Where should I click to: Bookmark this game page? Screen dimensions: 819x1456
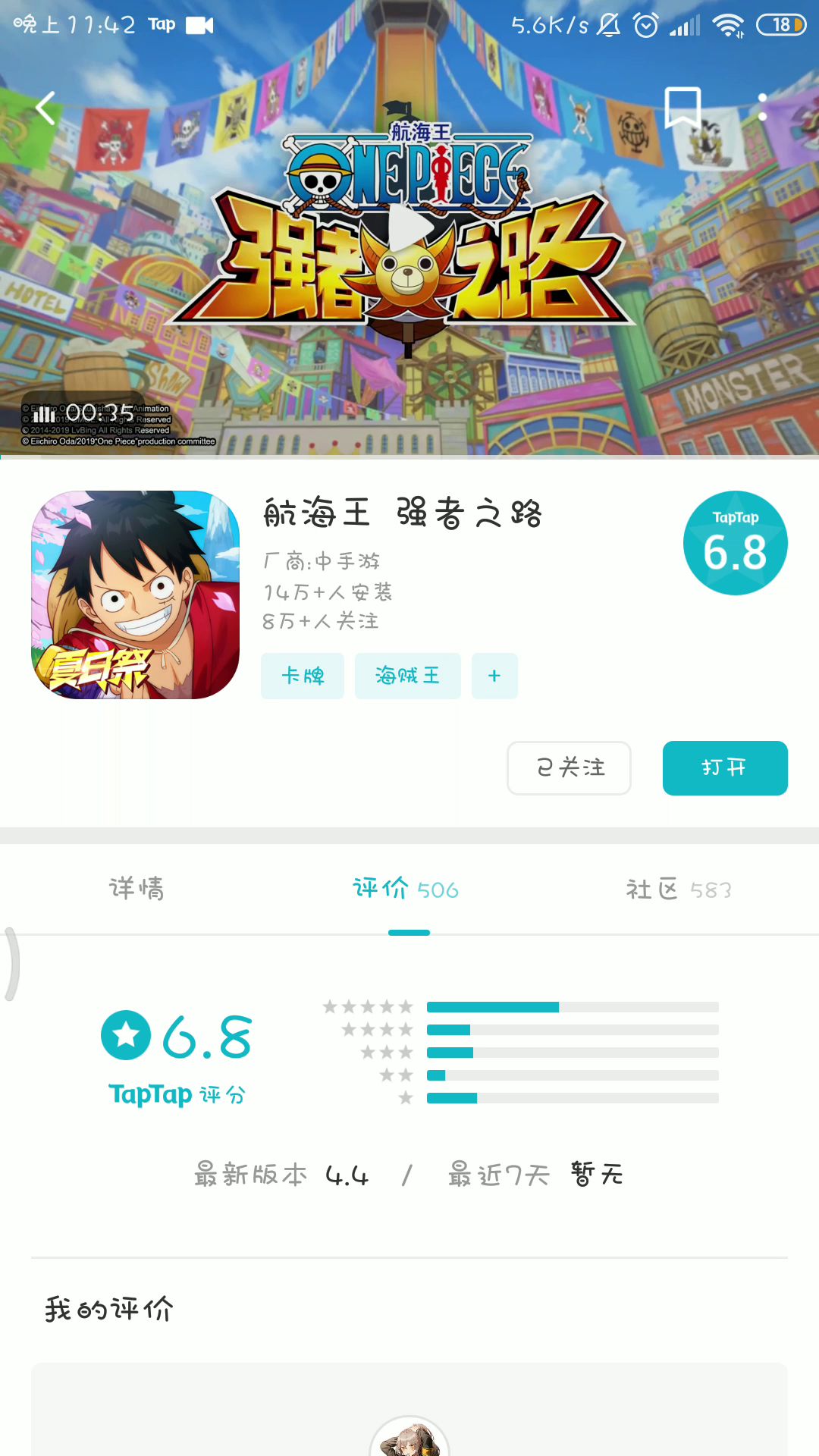(x=682, y=108)
